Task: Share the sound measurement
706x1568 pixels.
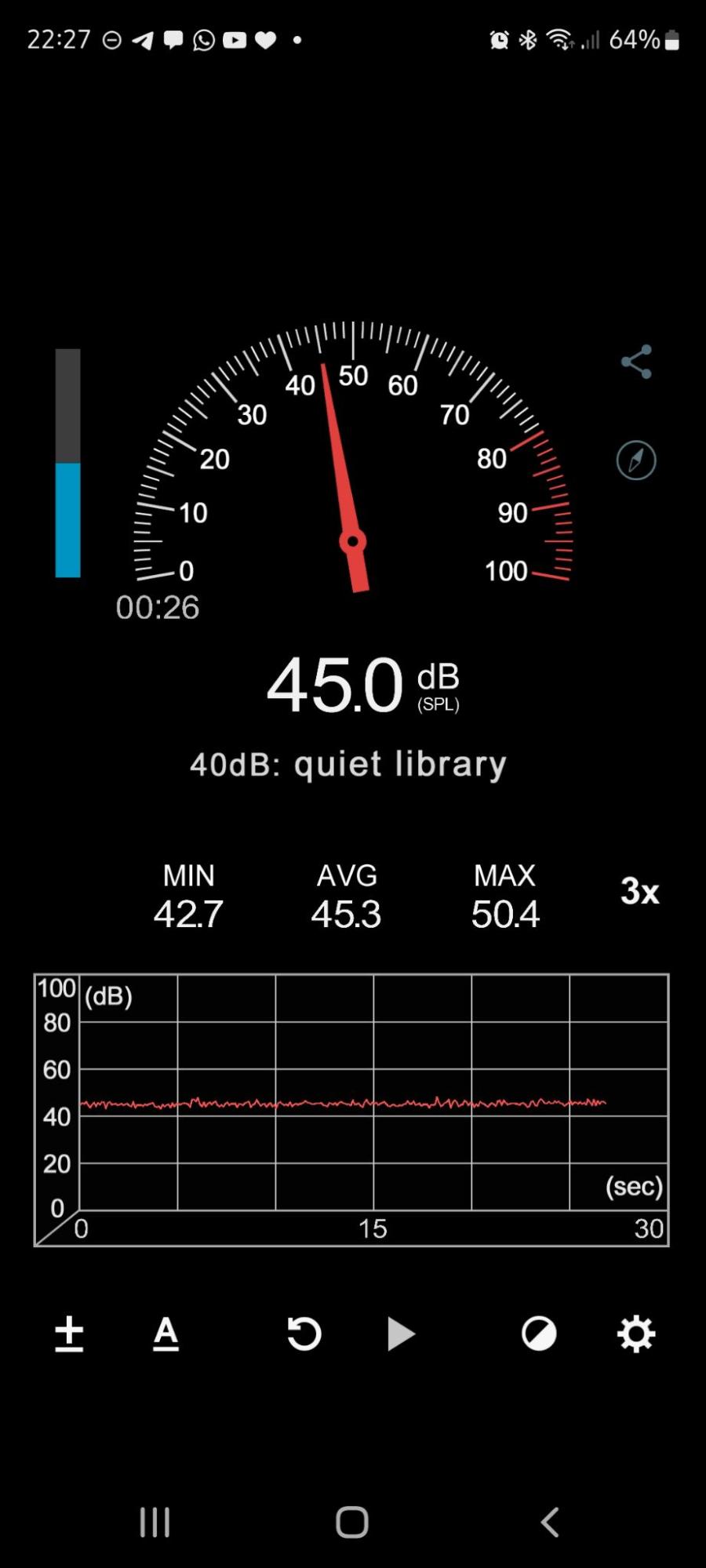Action: click(x=636, y=362)
